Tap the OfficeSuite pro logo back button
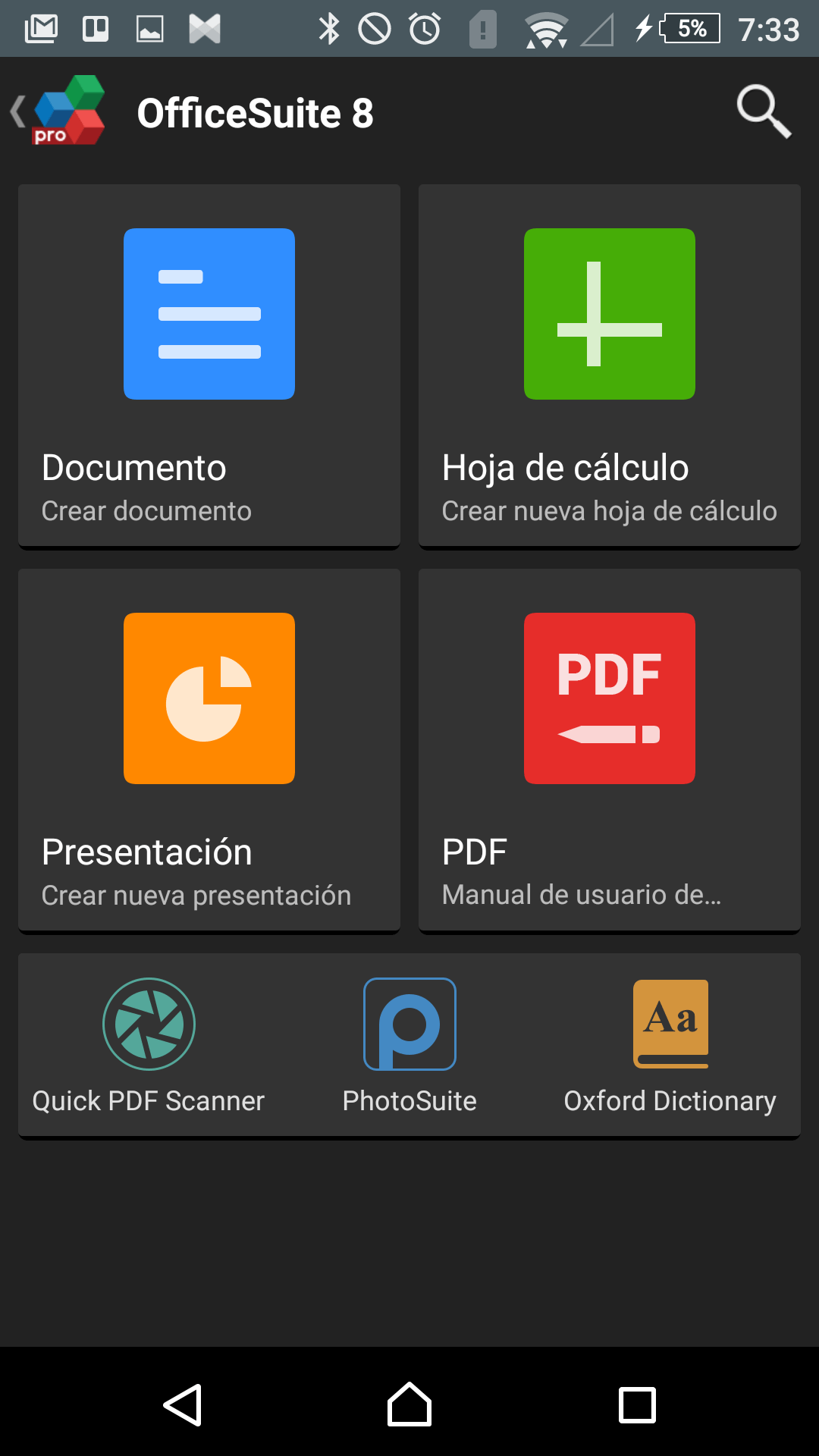Viewport: 819px width, 1456px height. [x=58, y=111]
